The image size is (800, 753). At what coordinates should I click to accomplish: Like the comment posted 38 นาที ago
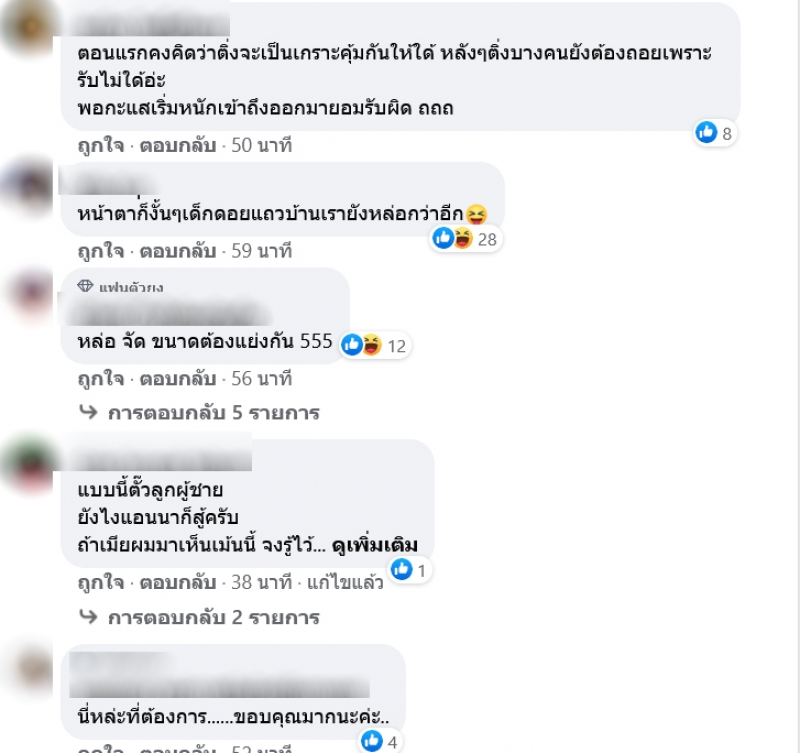click(x=100, y=583)
